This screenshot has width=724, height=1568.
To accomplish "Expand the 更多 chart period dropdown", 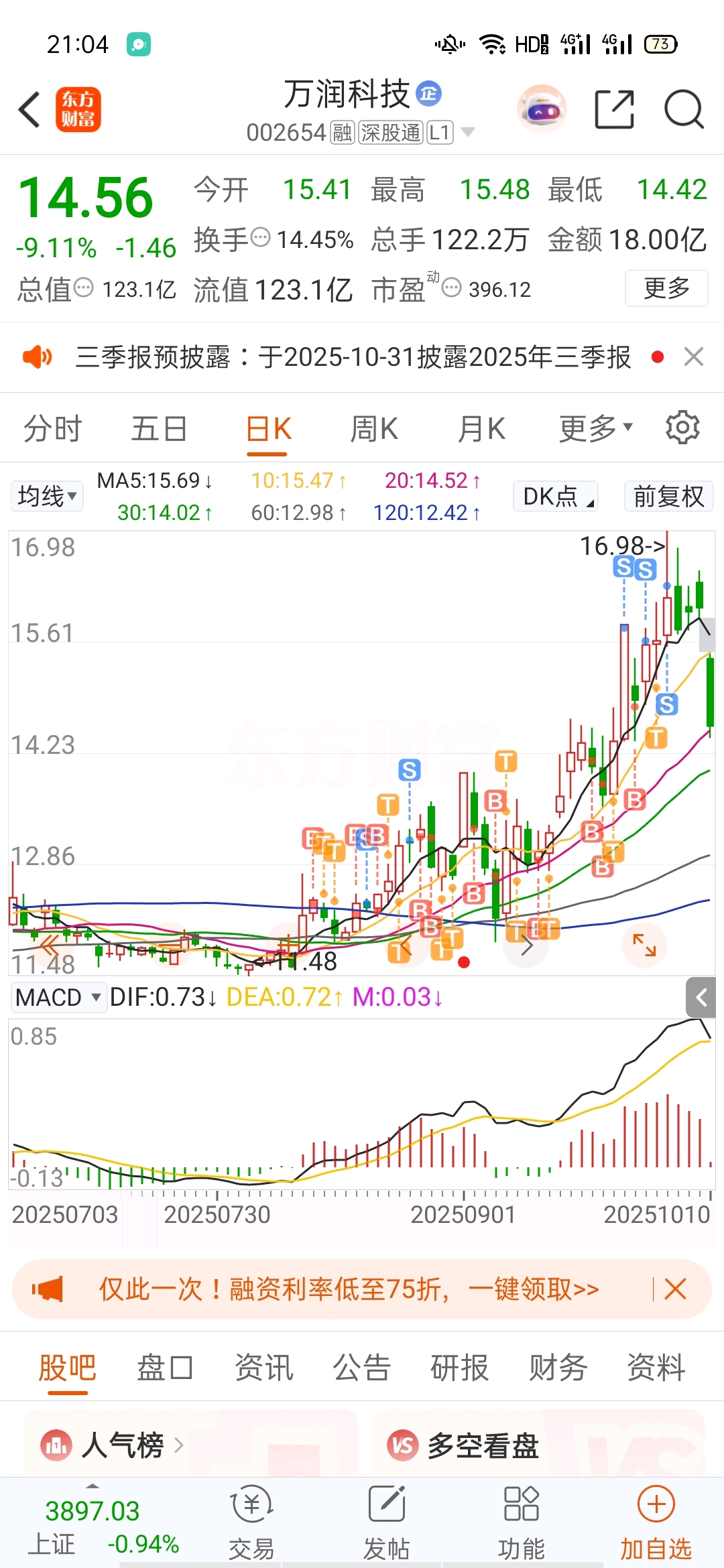I will tap(595, 429).
